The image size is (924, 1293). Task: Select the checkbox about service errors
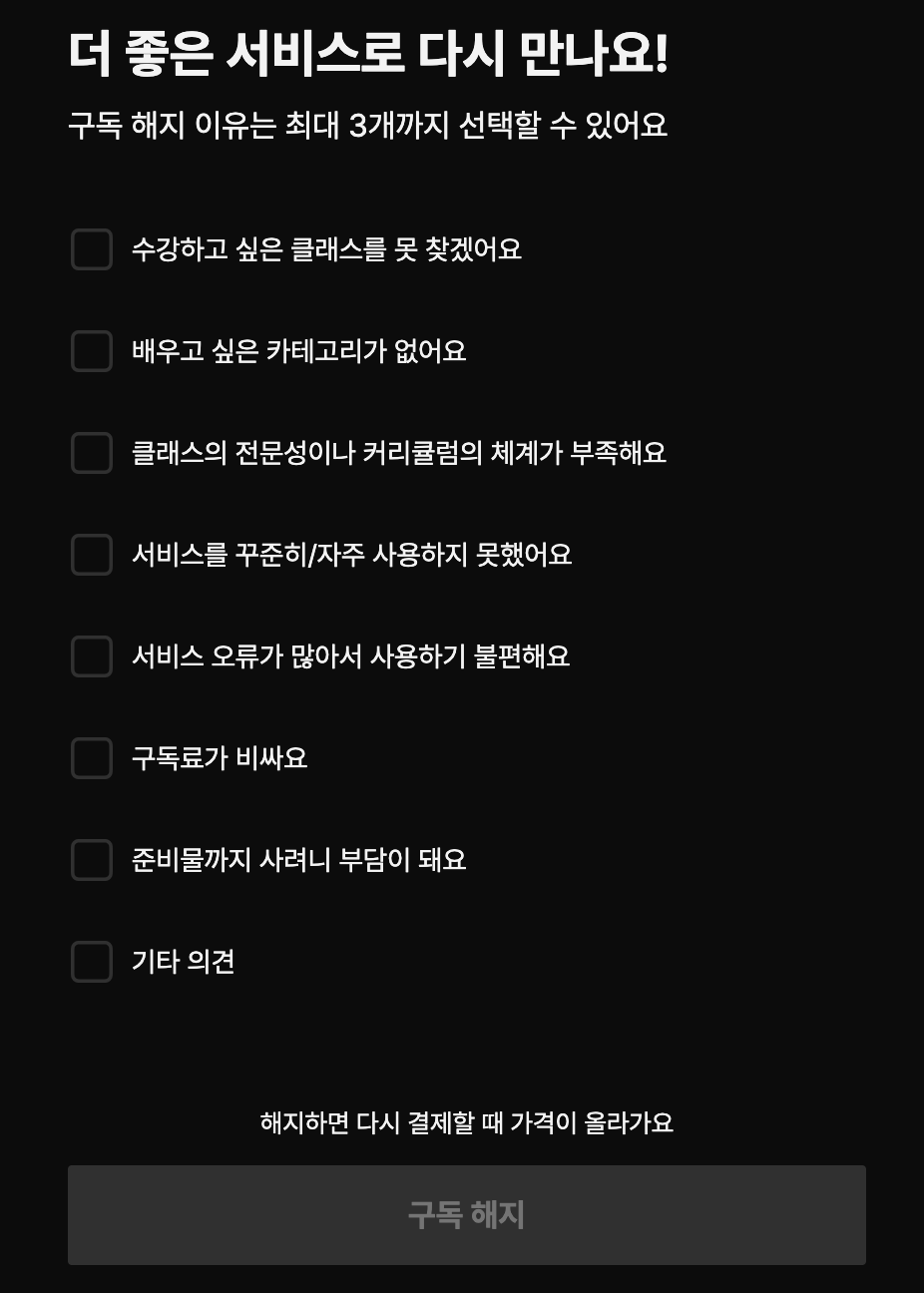(x=91, y=656)
